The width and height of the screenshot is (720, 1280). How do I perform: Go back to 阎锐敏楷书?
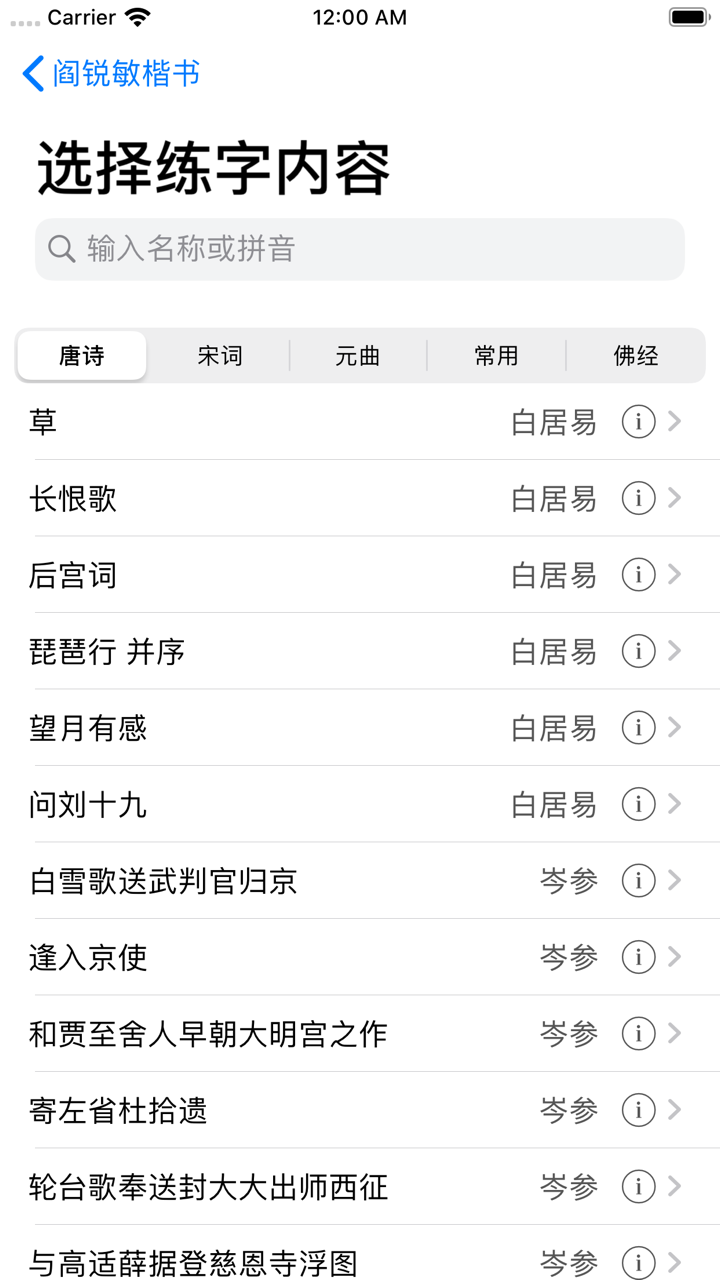pyautogui.click(x=110, y=74)
